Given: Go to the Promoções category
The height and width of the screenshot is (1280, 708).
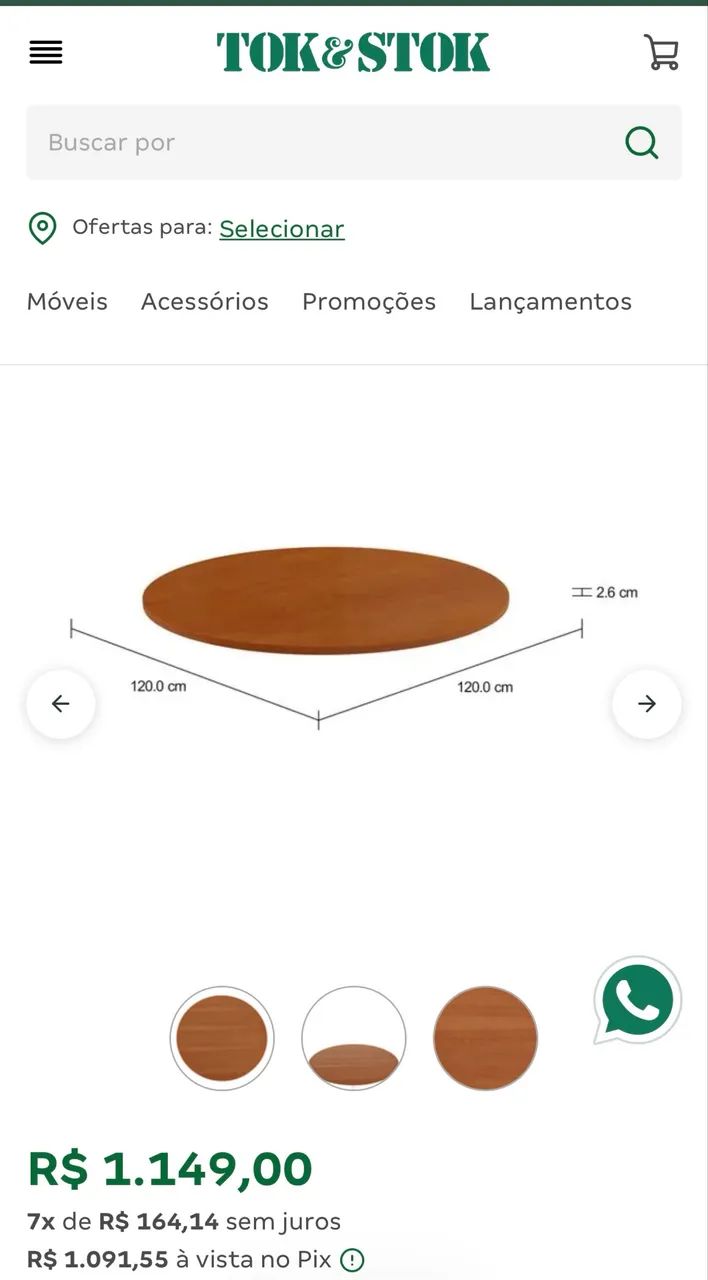Looking at the screenshot, I should tap(369, 301).
